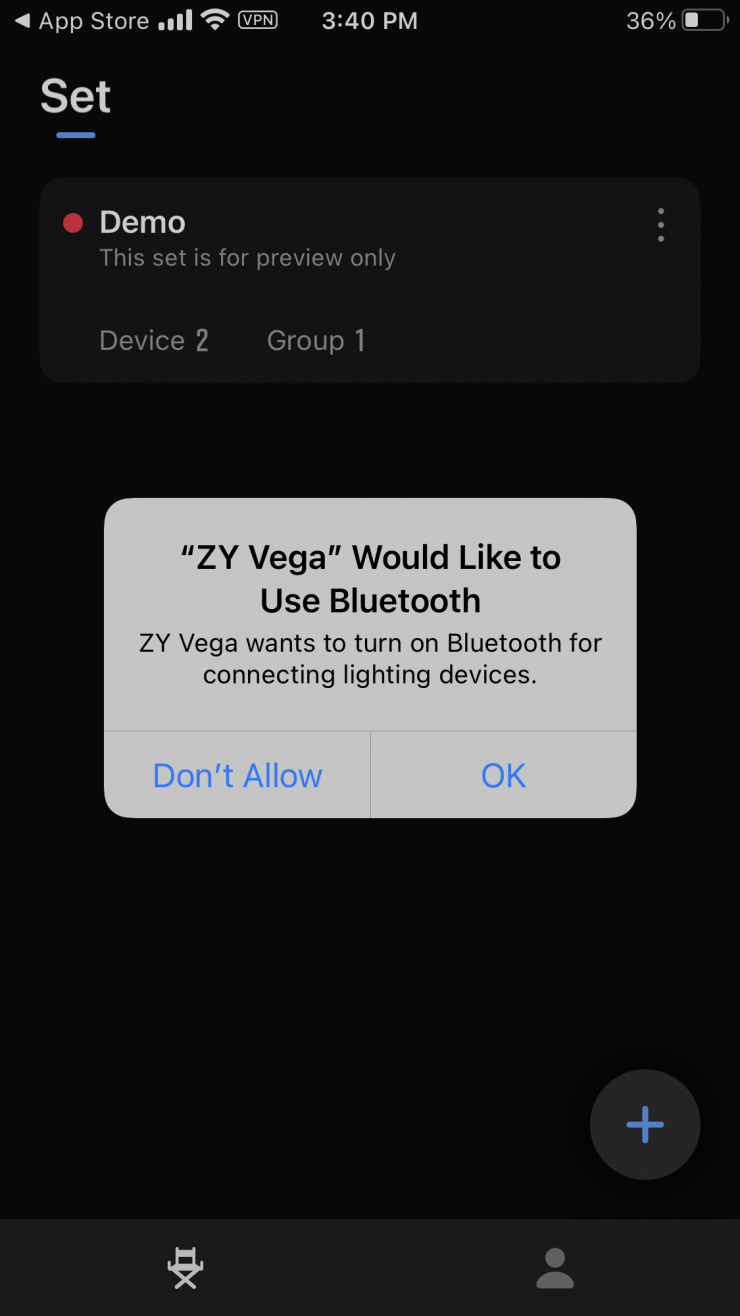Add a new set with plus button
Viewport: 740px width, 1316px height.
[645, 1124]
